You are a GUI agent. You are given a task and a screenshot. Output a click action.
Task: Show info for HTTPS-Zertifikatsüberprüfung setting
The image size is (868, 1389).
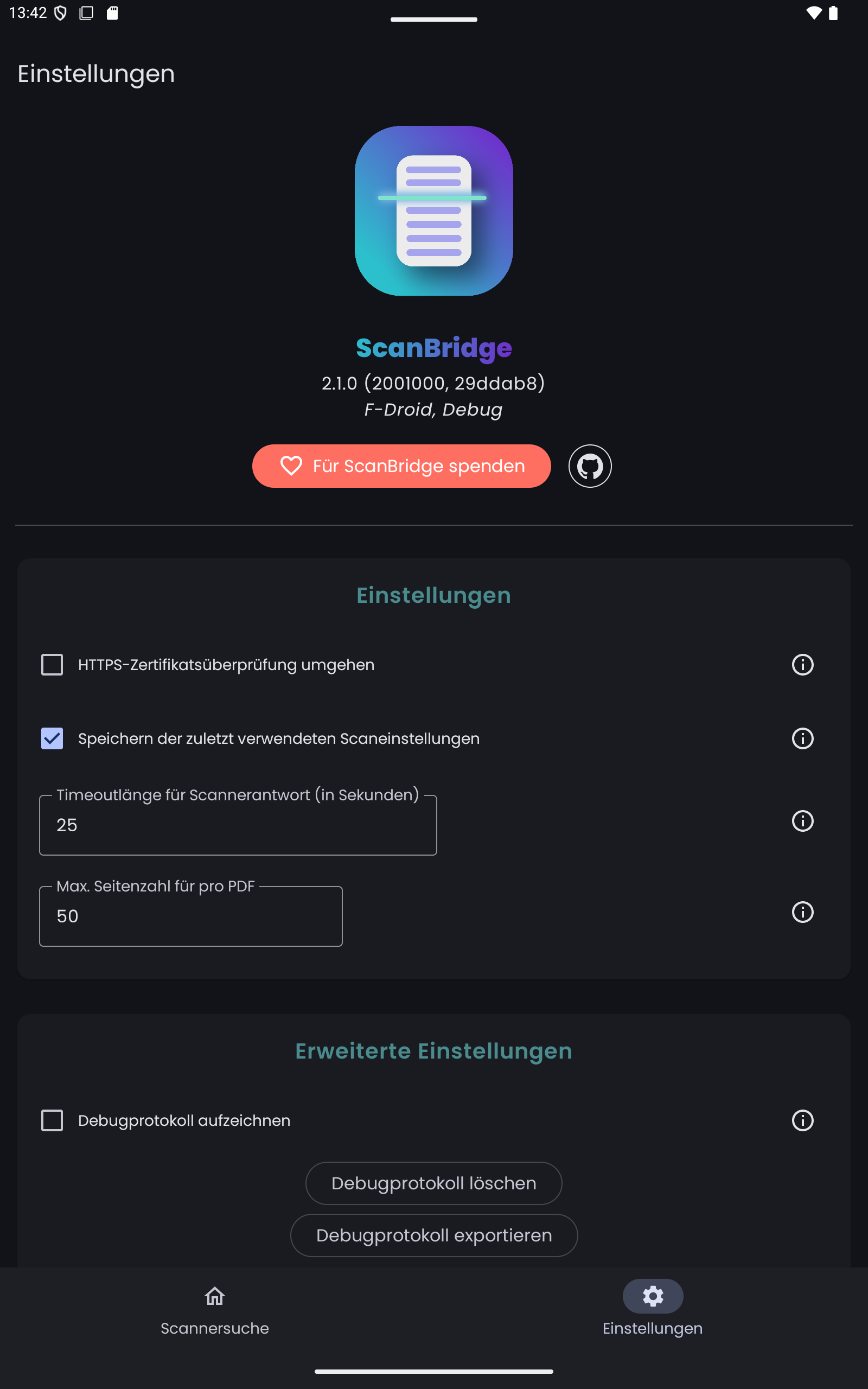point(802,665)
